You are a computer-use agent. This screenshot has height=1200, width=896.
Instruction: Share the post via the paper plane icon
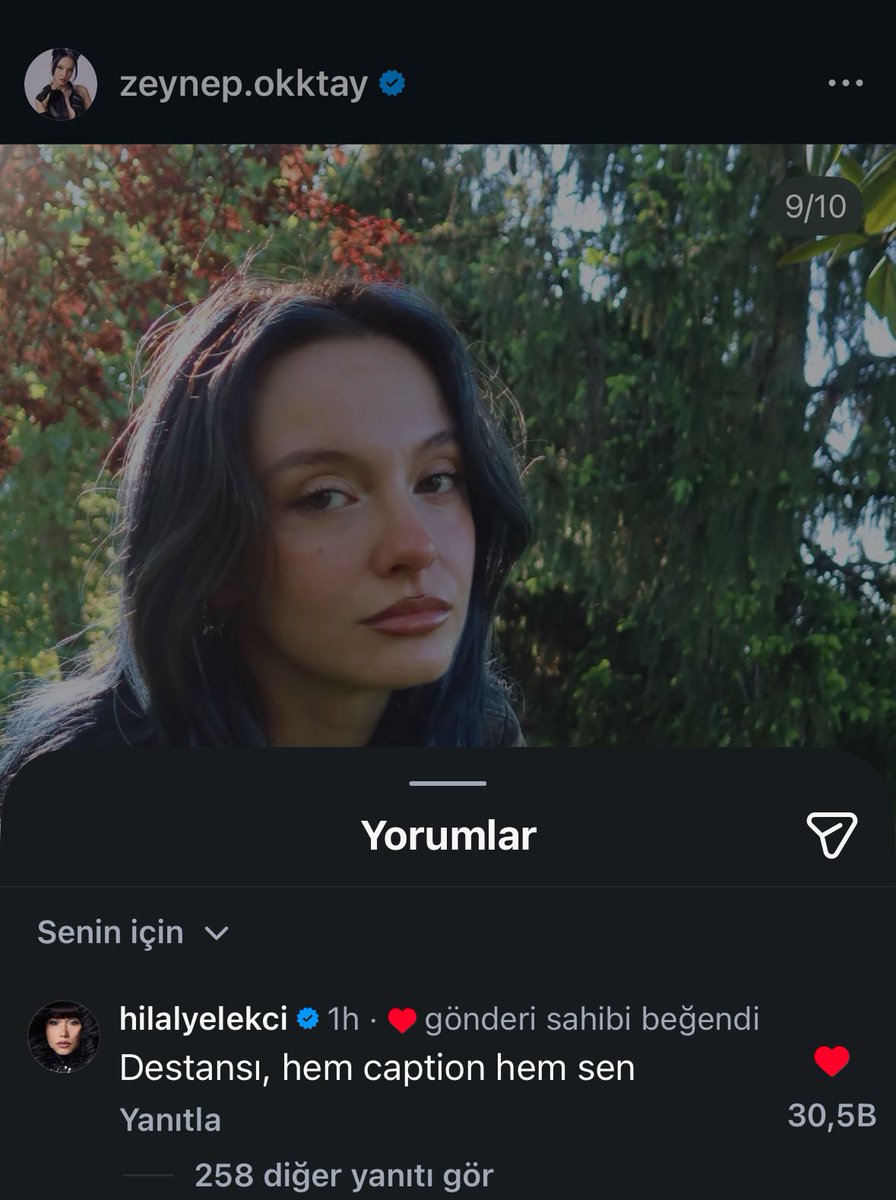pos(831,835)
